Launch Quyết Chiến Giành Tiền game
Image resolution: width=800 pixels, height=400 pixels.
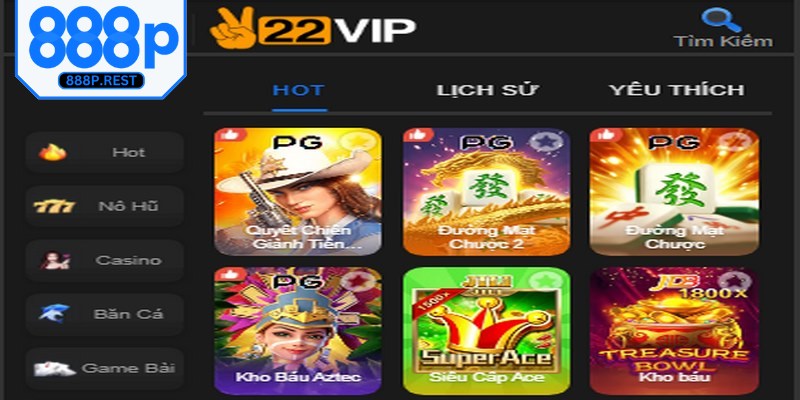click(298, 191)
